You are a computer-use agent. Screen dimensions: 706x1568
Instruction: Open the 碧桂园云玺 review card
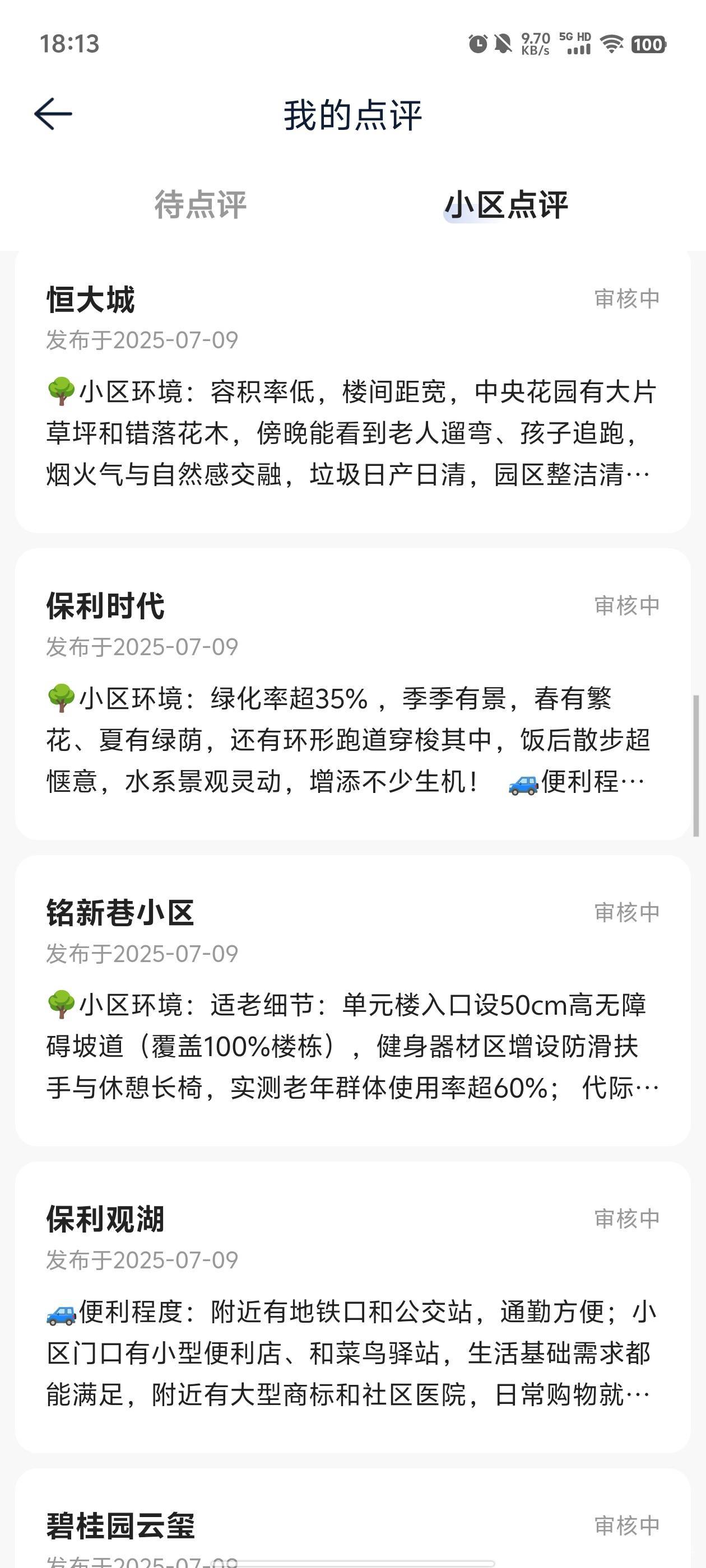click(x=352, y=1518)
